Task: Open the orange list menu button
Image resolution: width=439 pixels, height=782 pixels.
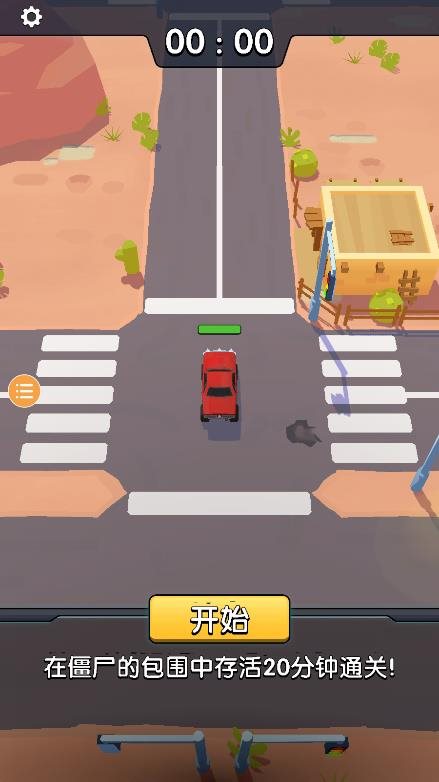Action: (24, 391)
